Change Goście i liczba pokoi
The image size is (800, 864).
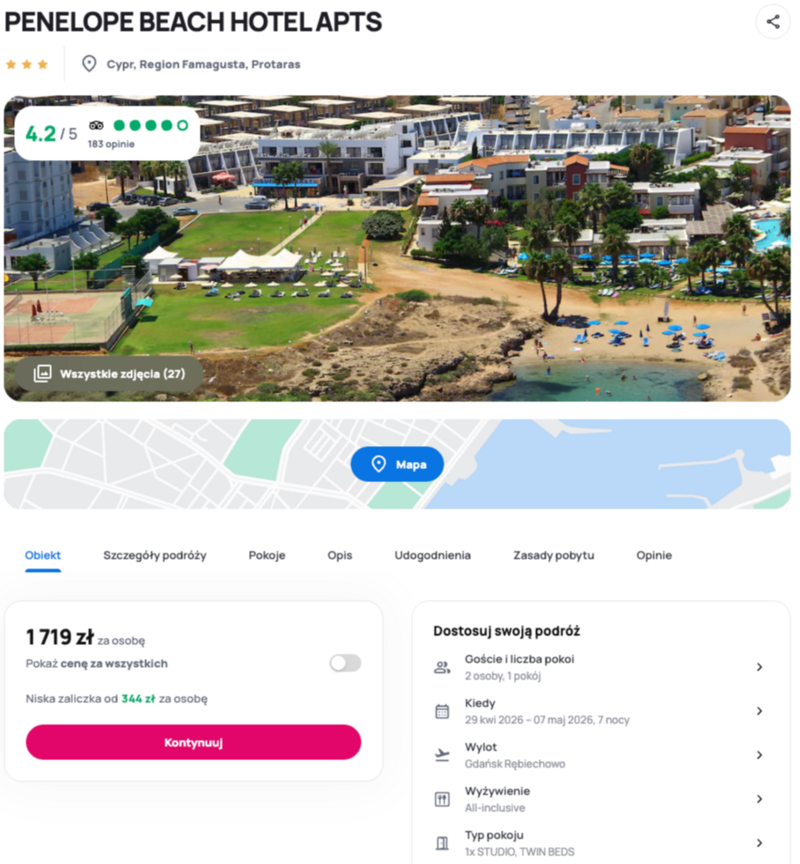600,667
